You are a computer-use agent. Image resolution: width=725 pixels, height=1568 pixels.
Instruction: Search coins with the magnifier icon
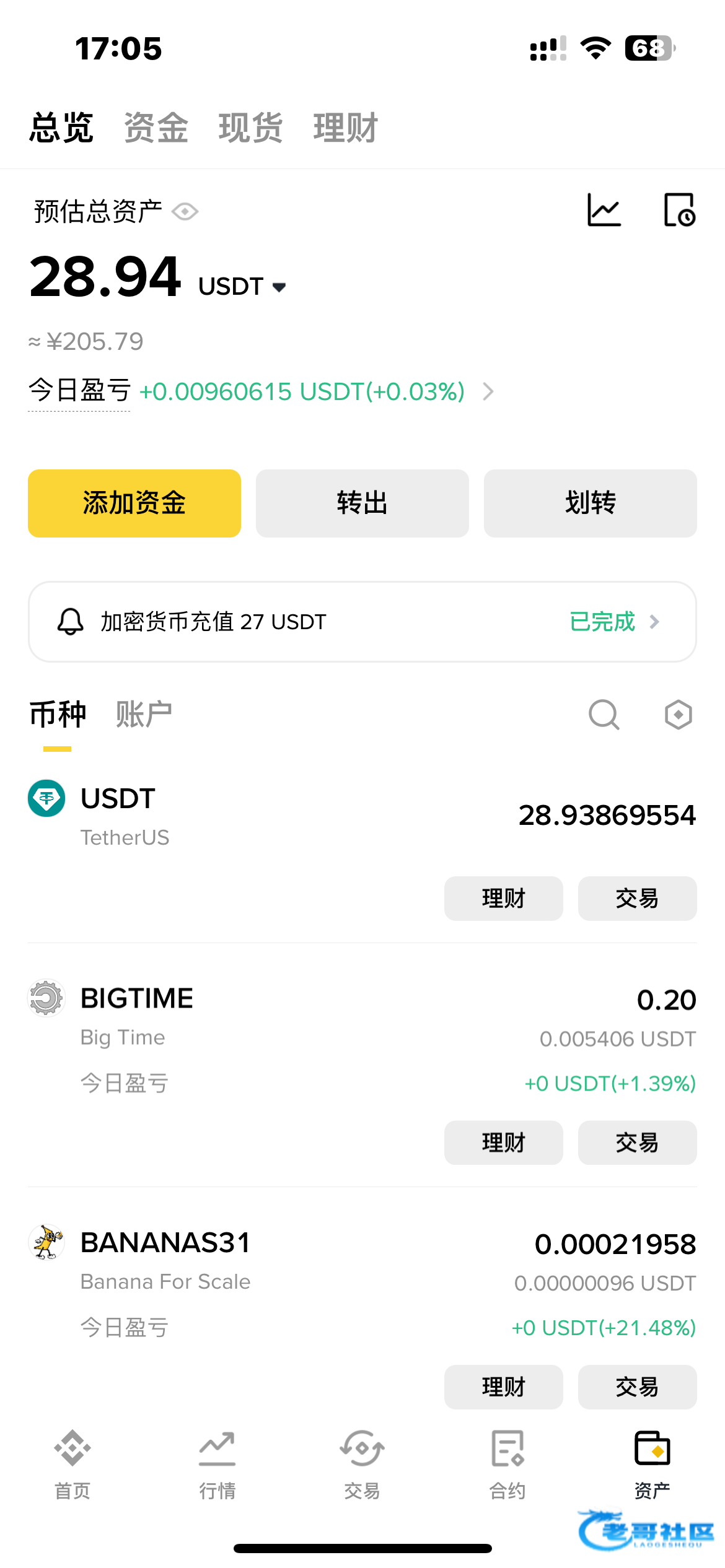[x=604, y=715]
